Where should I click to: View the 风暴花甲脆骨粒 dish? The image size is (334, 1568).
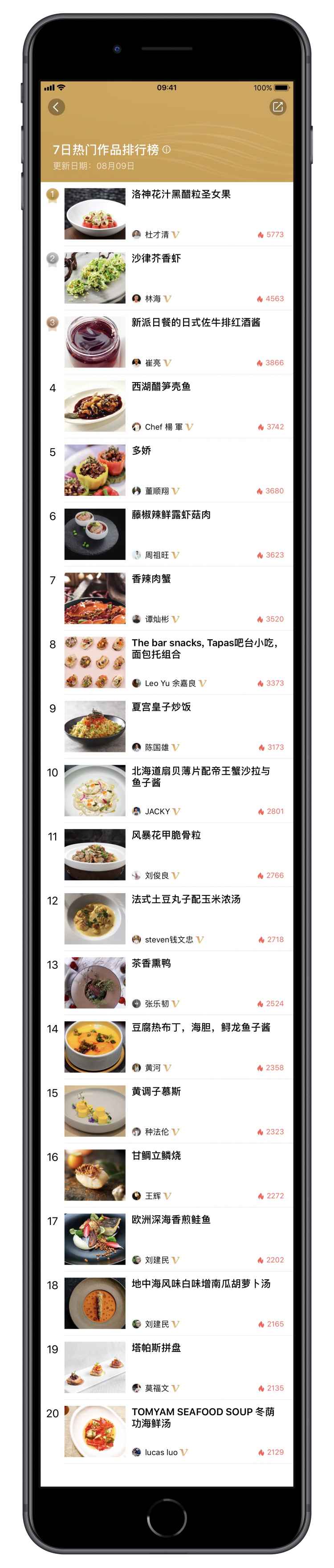(x=166, y=835)
